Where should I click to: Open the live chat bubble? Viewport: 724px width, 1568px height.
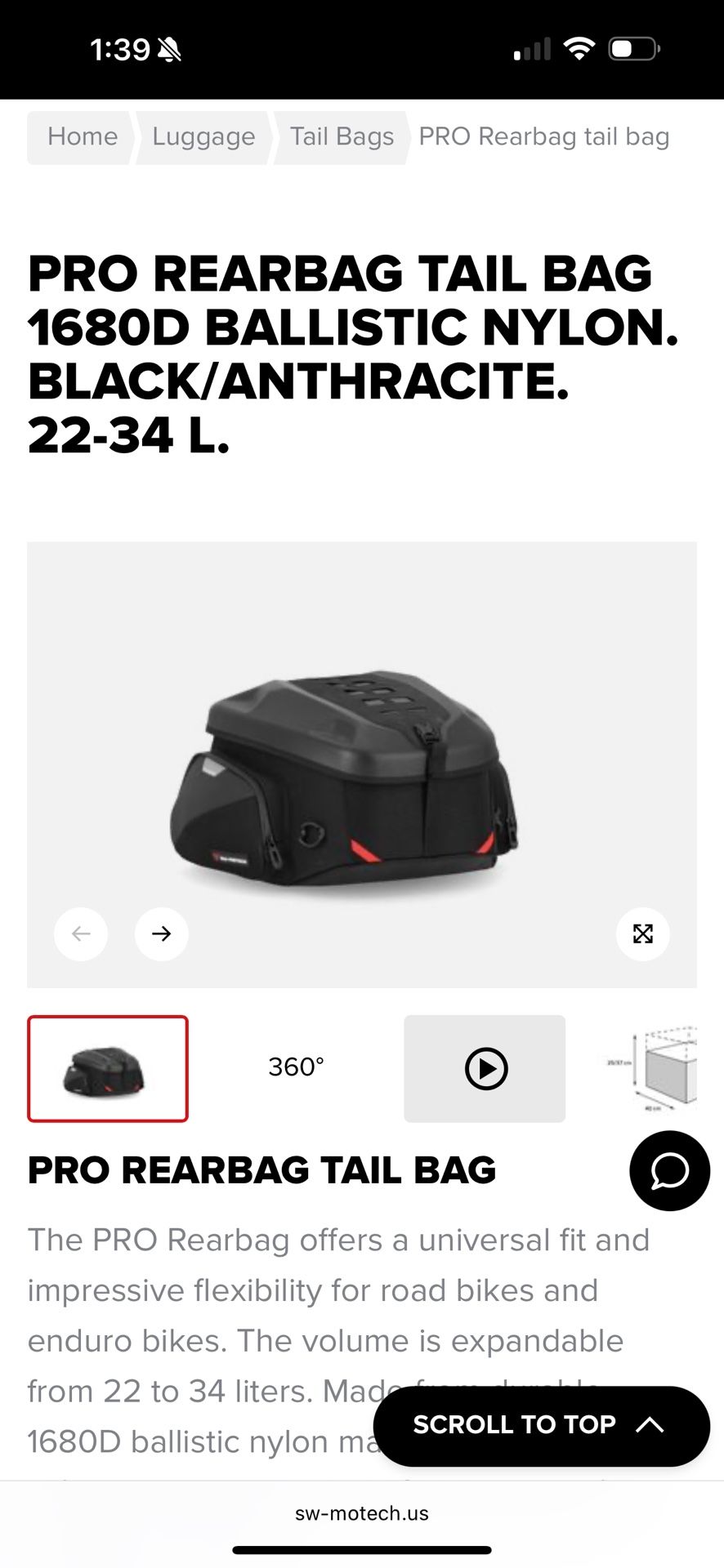click(x=669, y=1171)
